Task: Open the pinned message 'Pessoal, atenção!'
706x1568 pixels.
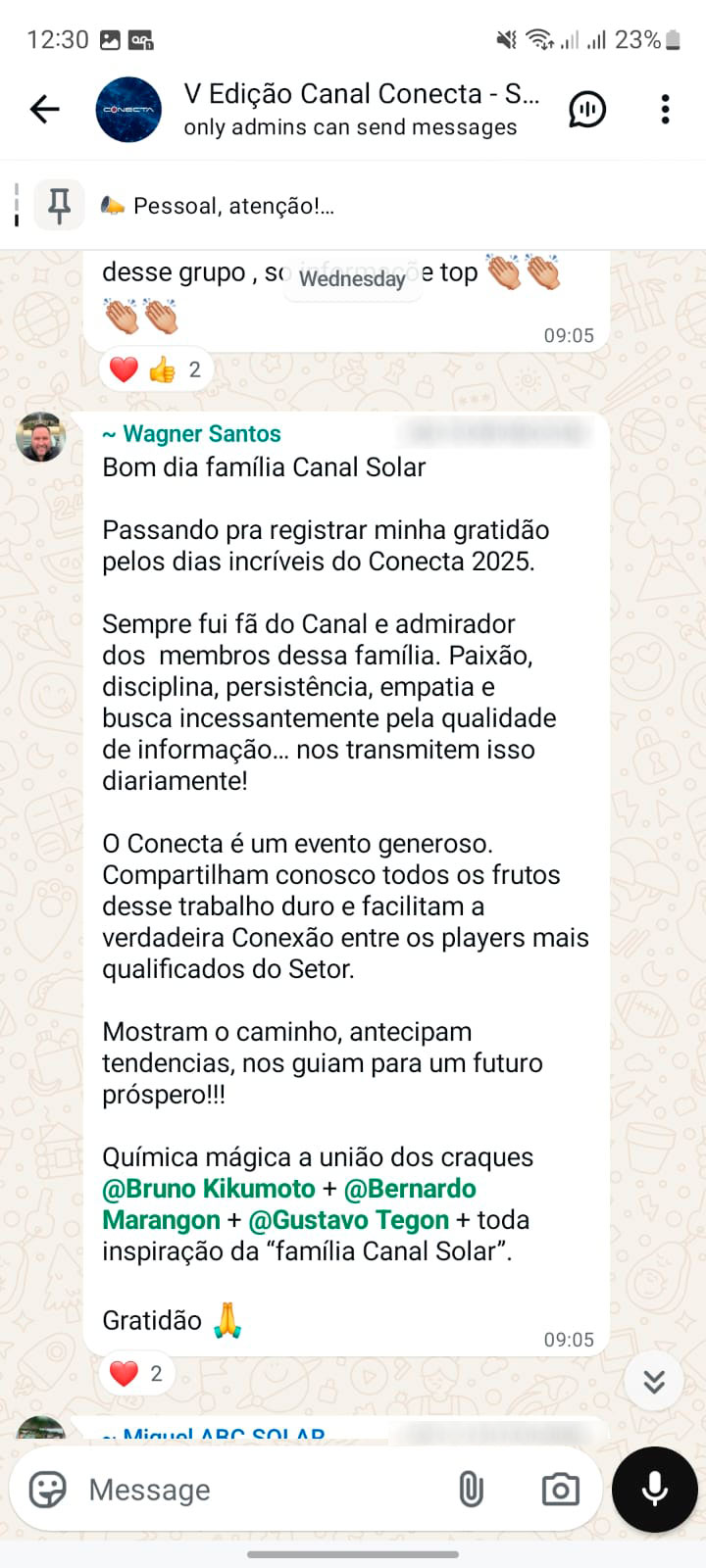Action: coord(233,206)
